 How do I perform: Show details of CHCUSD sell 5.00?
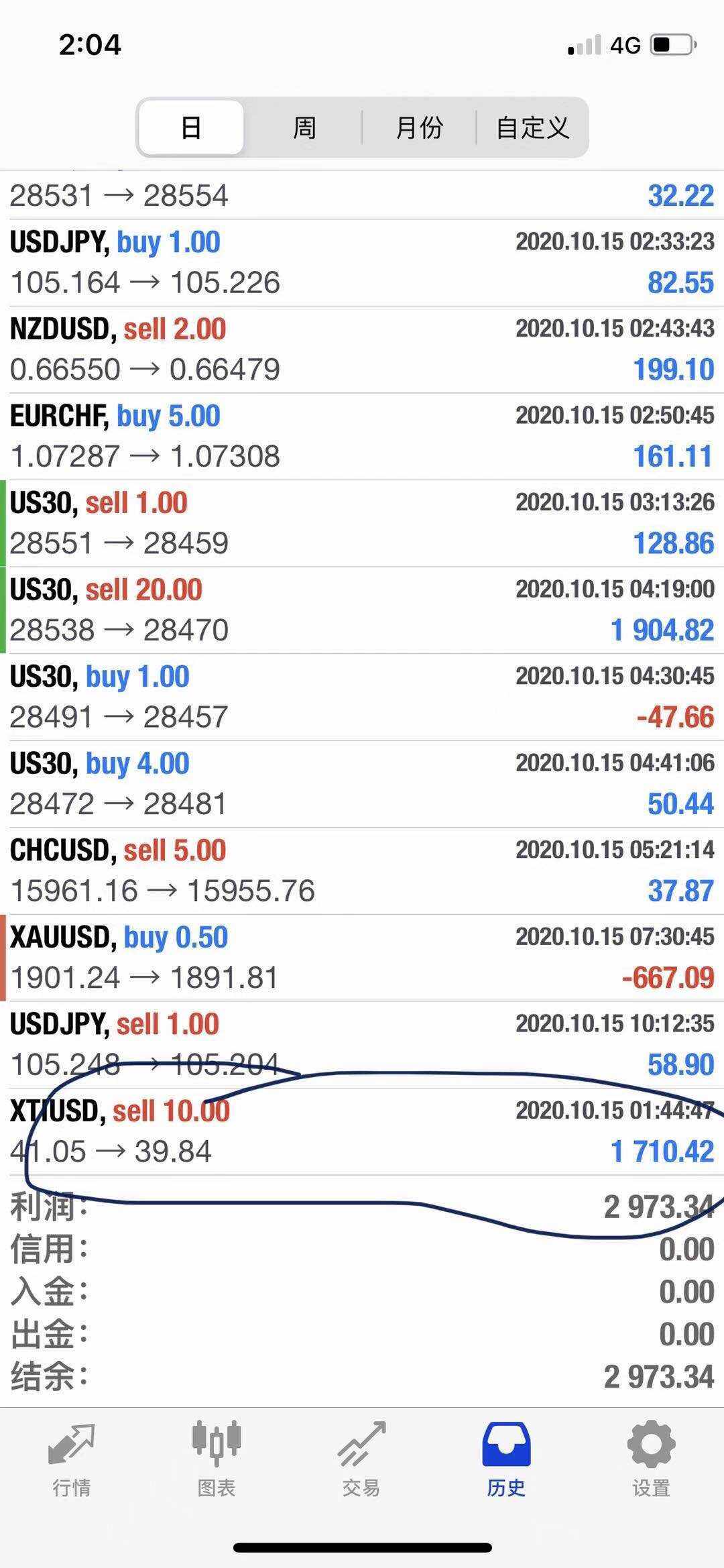click(362, 871)
